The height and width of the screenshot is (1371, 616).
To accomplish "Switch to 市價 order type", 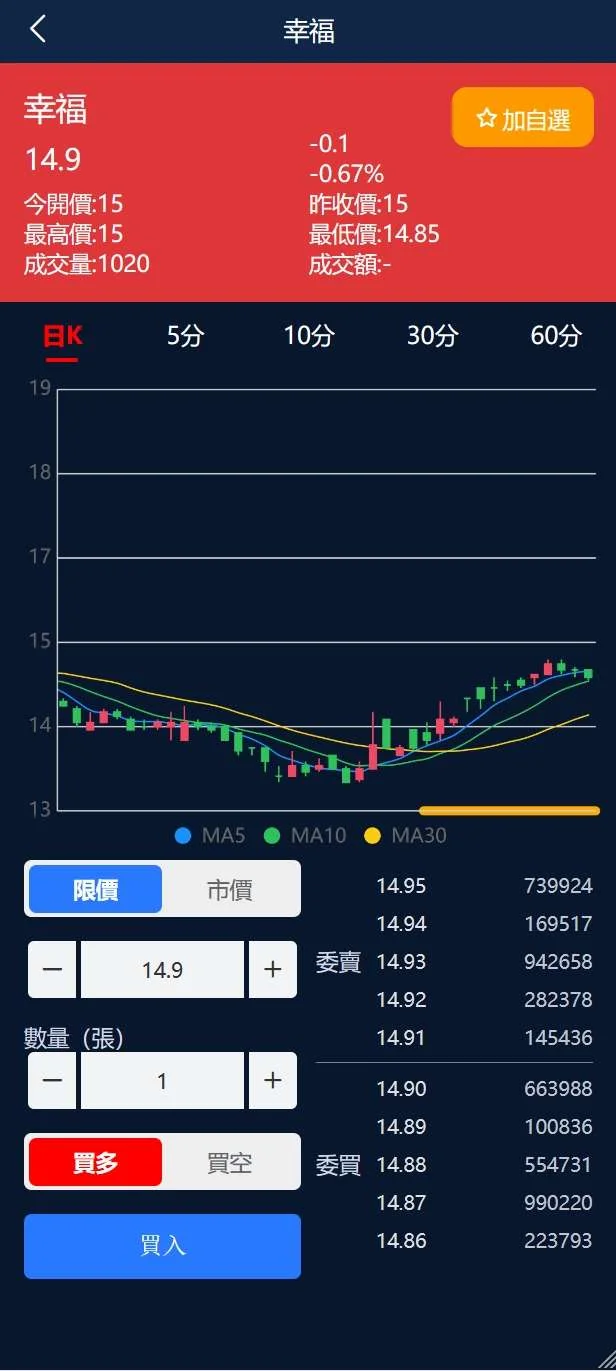I will 230,890.
